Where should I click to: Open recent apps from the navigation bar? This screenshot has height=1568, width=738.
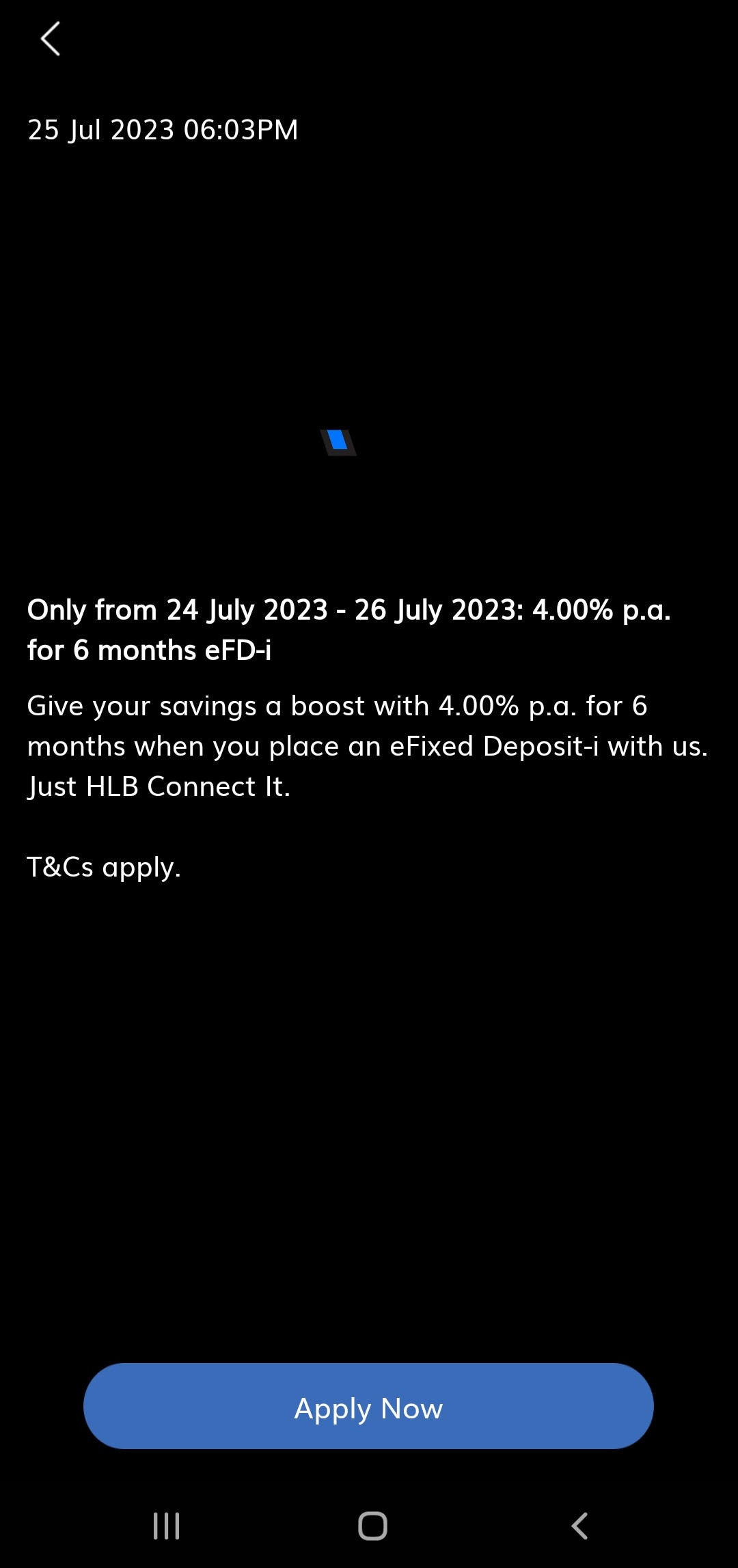(166, 1526)
